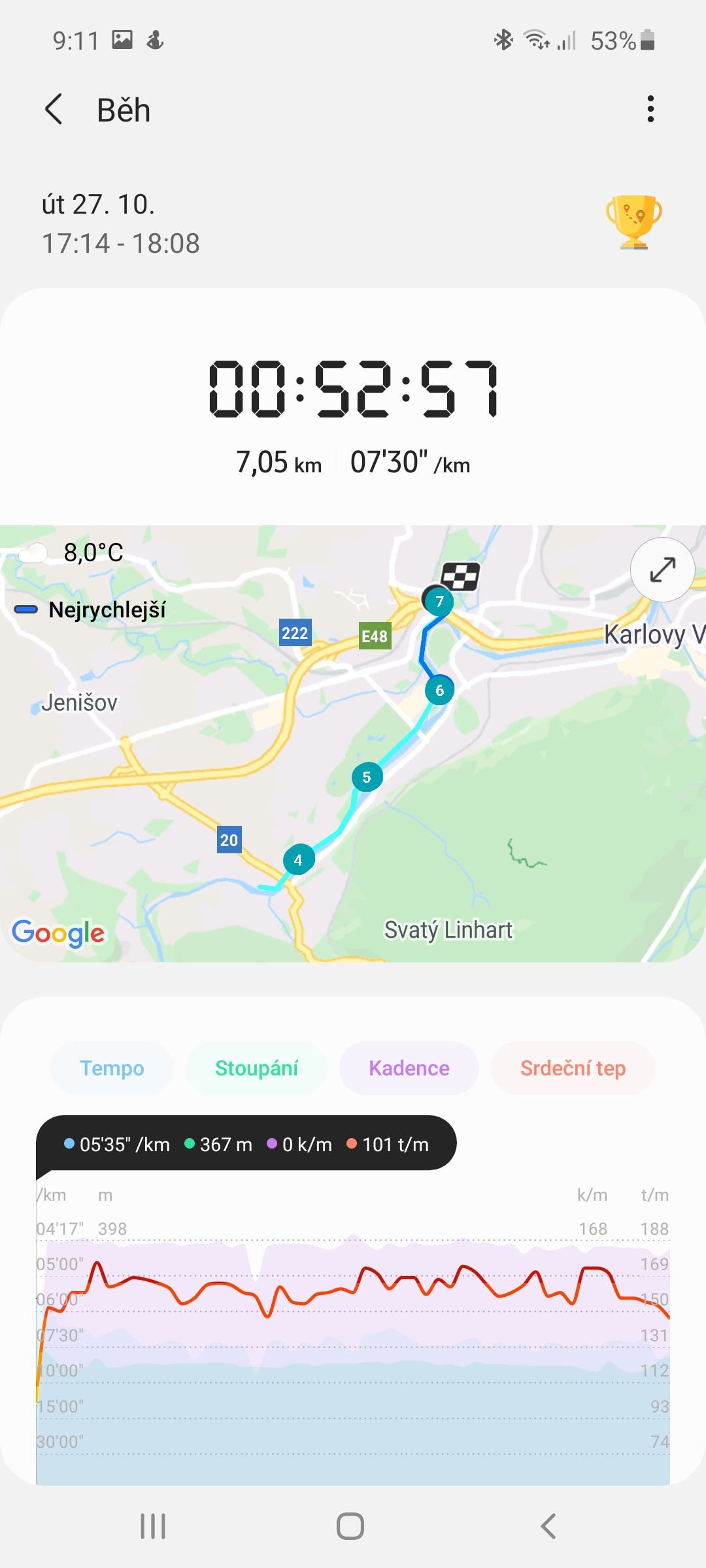Tap the system home button
Screen dimensions: 706x1568
coord(350,1526)
